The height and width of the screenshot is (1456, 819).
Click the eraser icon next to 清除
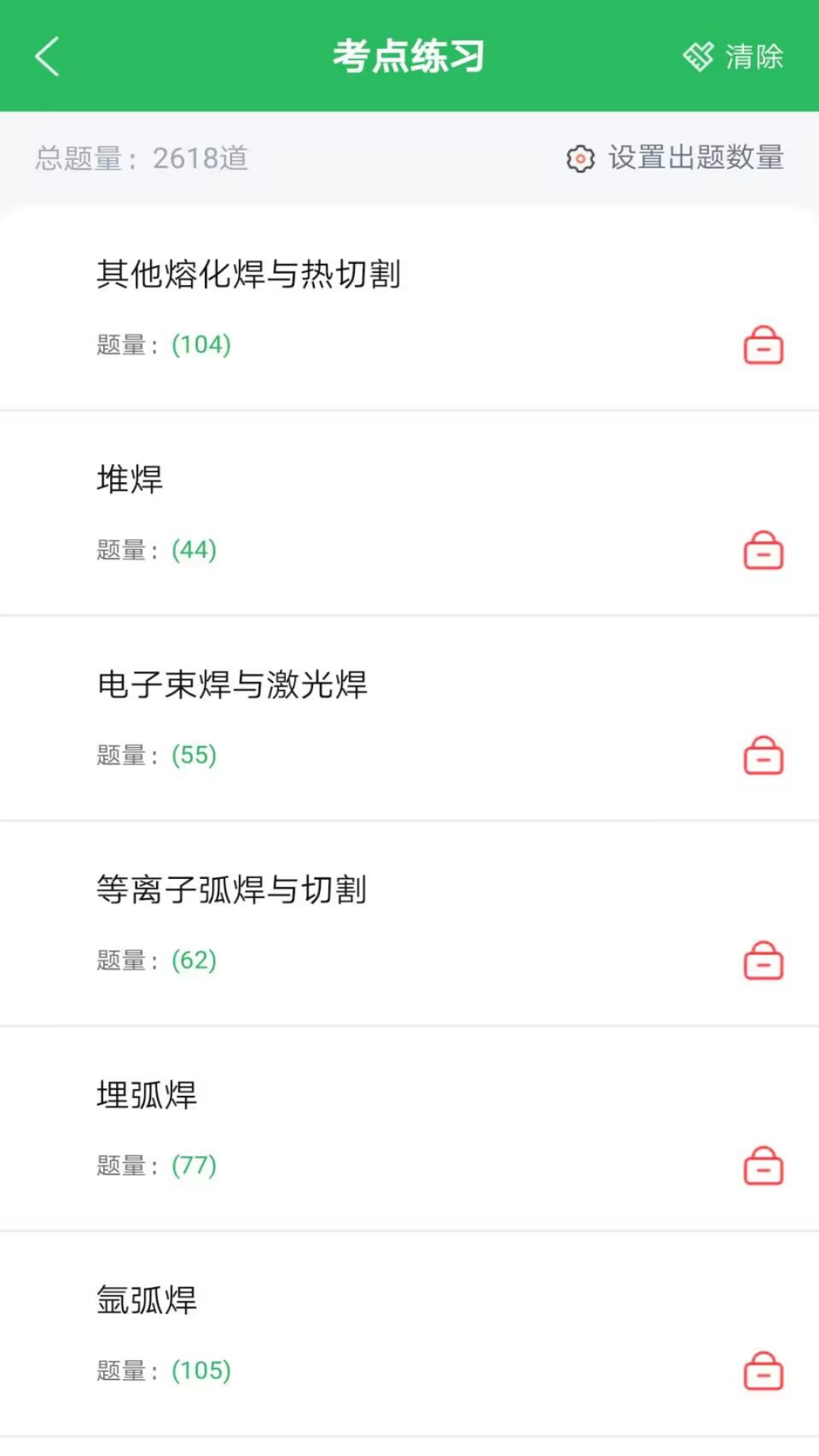pyautogui.click(x=698, y=54)
